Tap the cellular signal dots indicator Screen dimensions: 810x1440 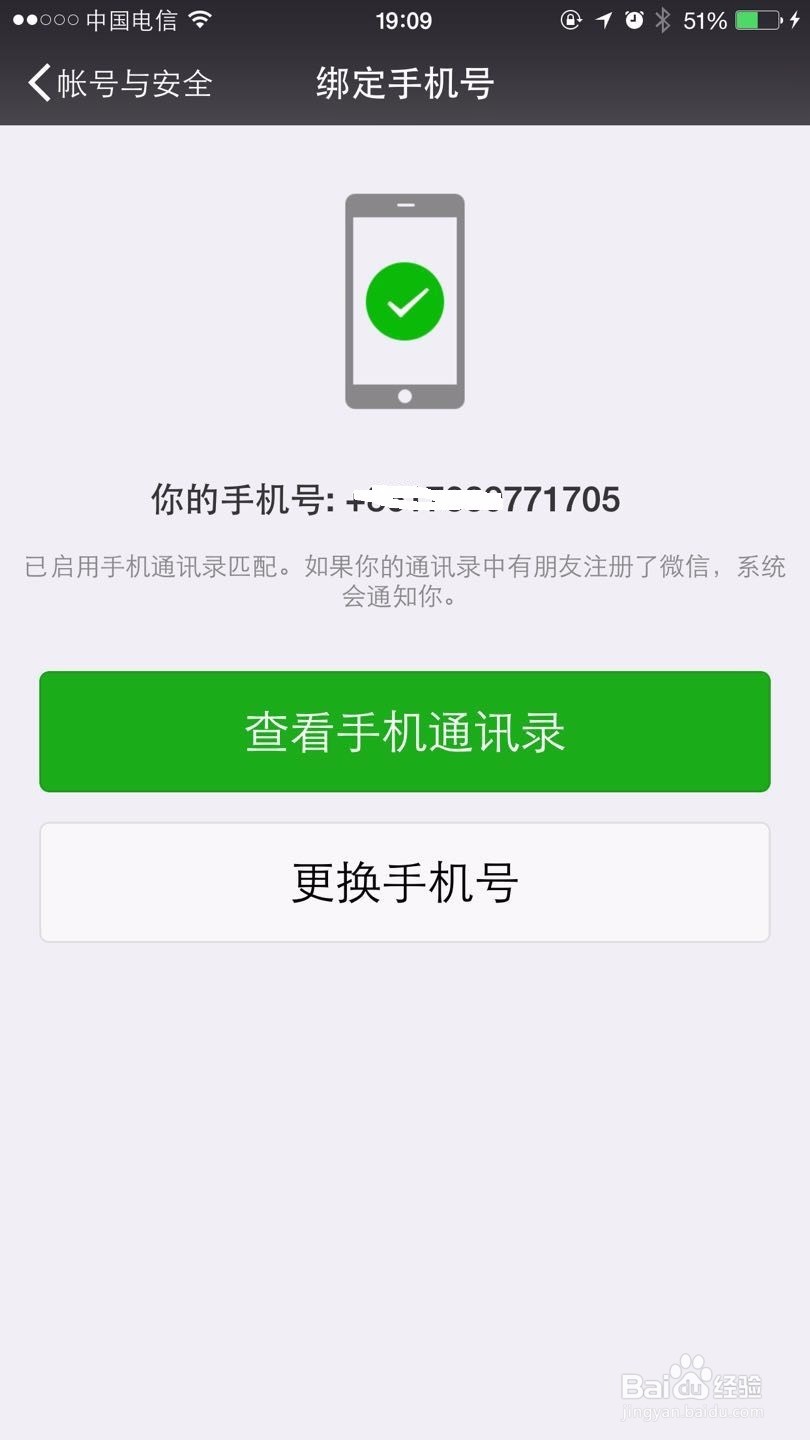(45, 18)
